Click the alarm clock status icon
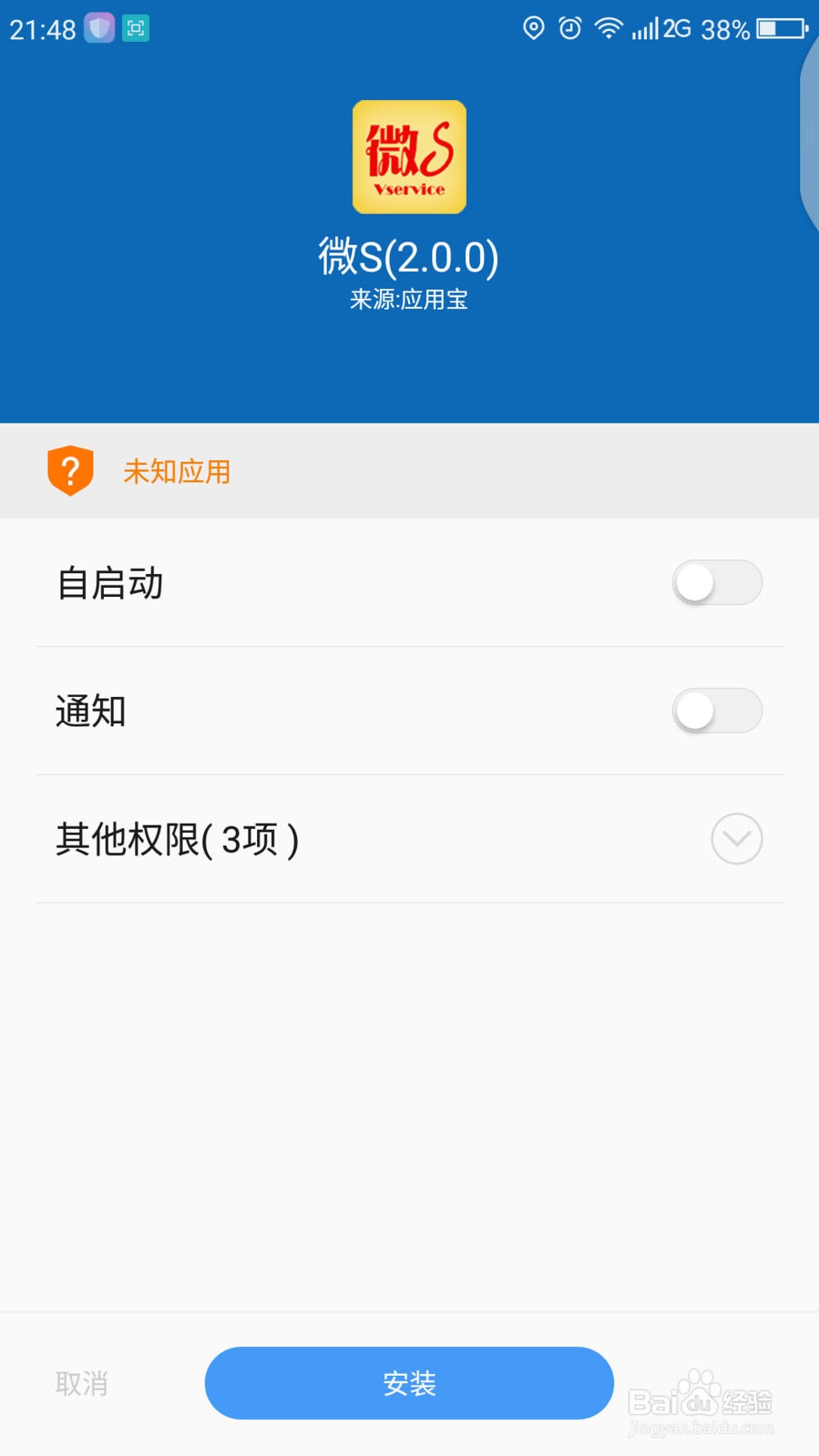The width and height of the screenshot is (819, 1456). (570, 29)
